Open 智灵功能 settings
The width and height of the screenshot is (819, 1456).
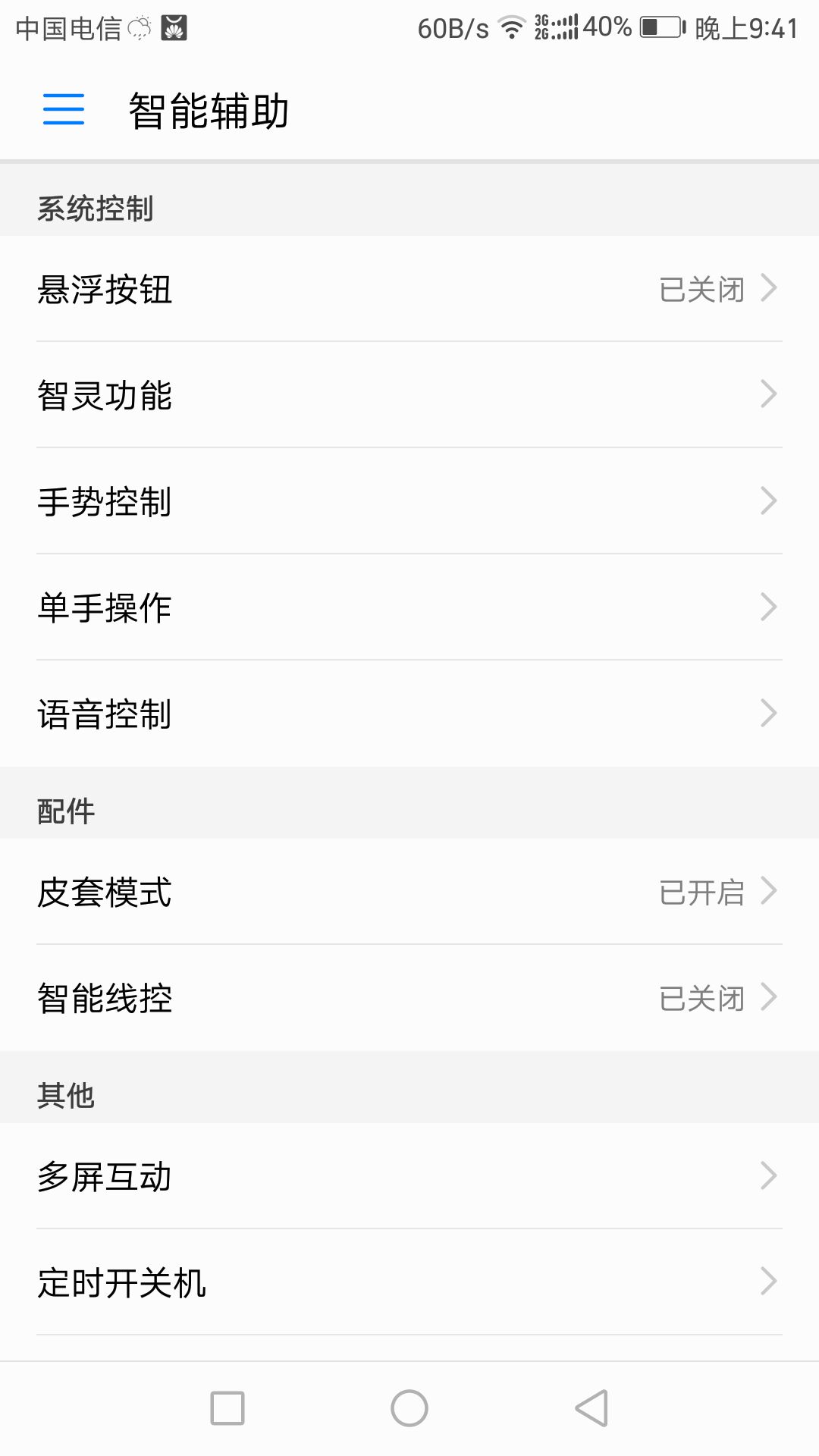[409, 395]
